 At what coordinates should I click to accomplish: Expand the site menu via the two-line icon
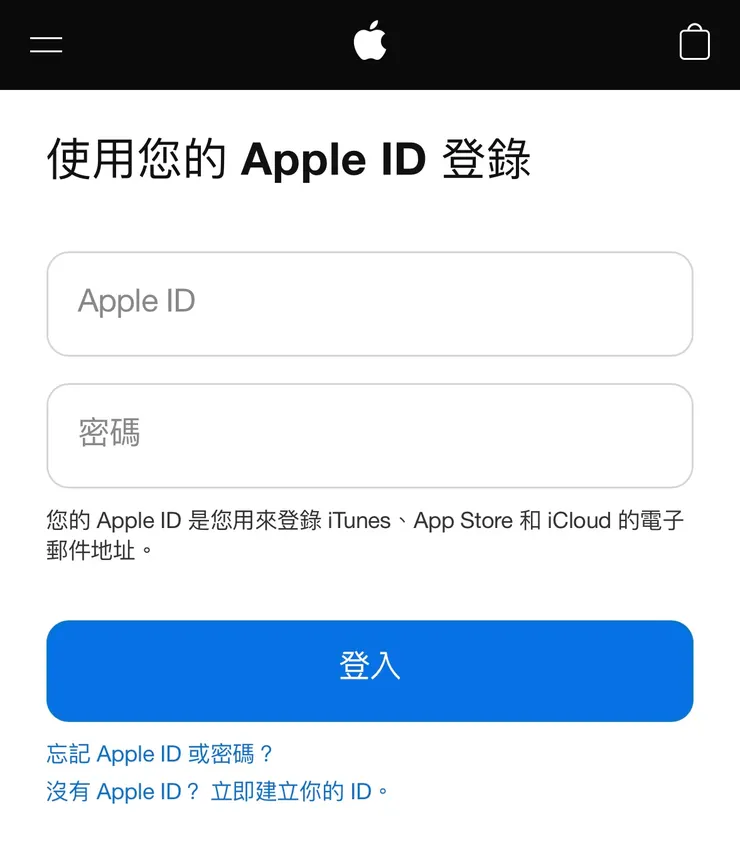[46, 44]
